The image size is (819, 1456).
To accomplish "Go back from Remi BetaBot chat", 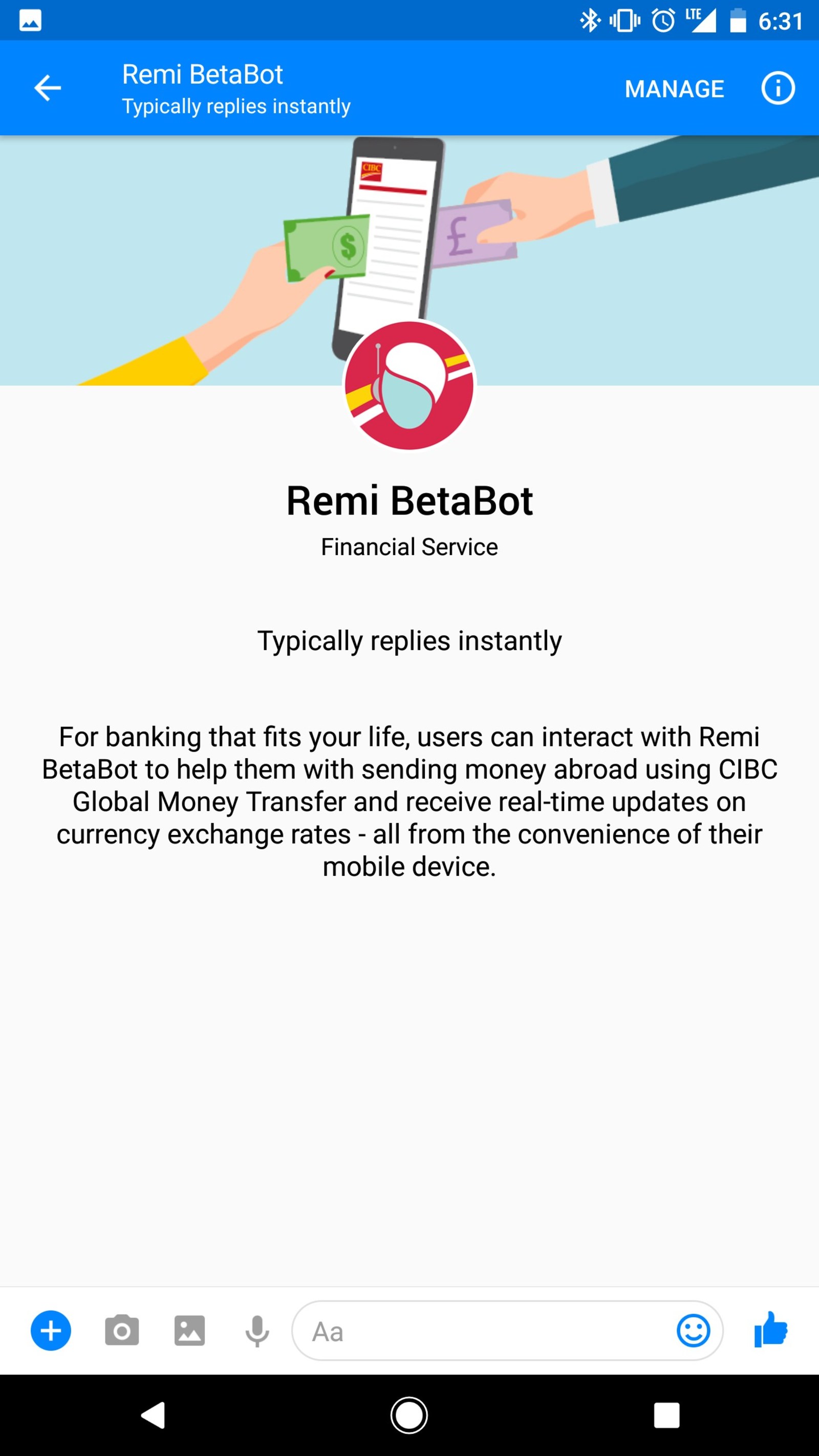I will click(x=48, y=88).
